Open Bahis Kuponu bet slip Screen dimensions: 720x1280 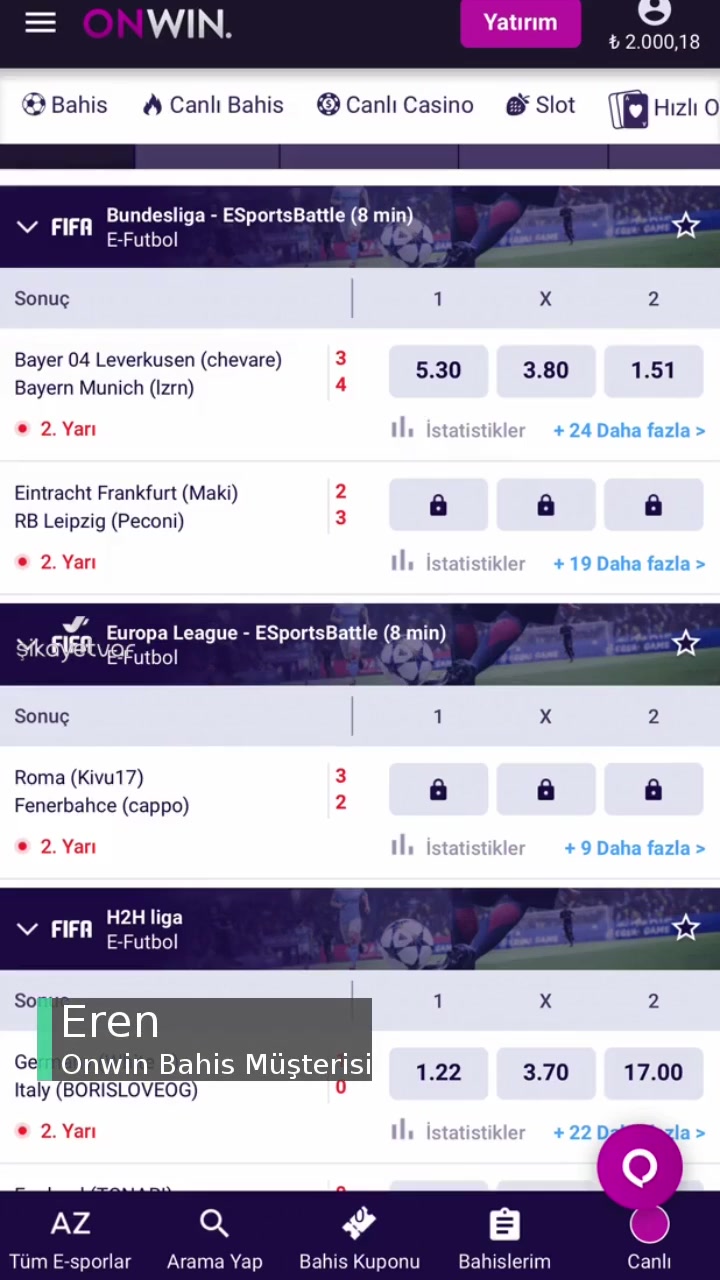coord(359,1239)
